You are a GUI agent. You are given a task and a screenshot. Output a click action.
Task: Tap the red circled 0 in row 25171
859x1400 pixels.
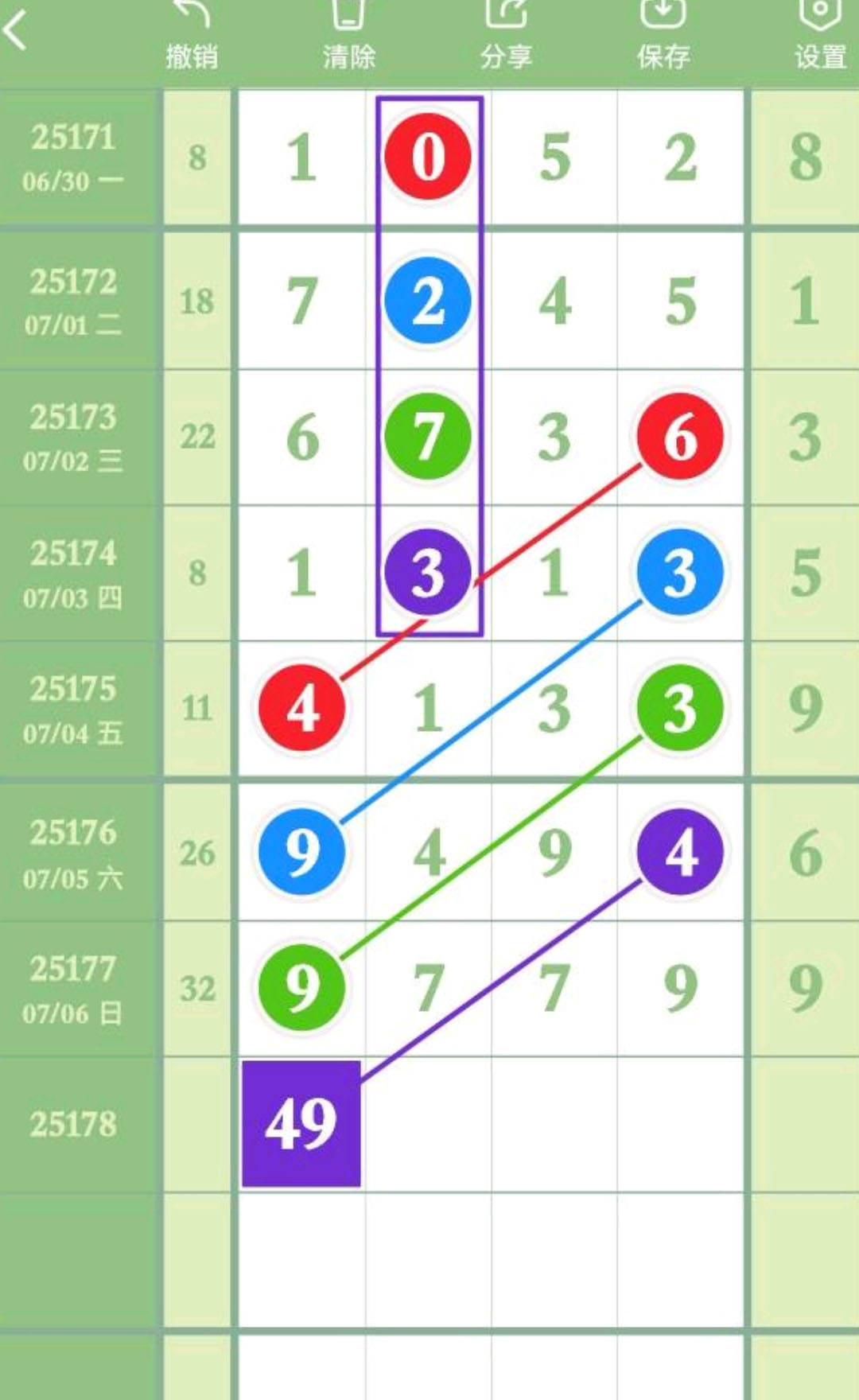coord(428,157)
